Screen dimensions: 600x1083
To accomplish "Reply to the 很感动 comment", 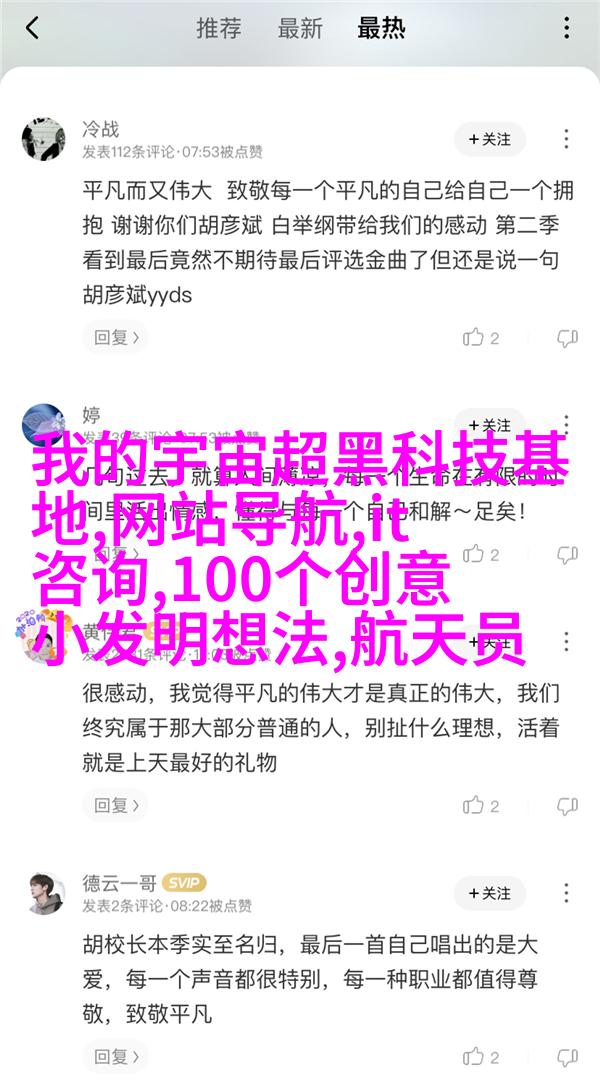I will 115,805.
